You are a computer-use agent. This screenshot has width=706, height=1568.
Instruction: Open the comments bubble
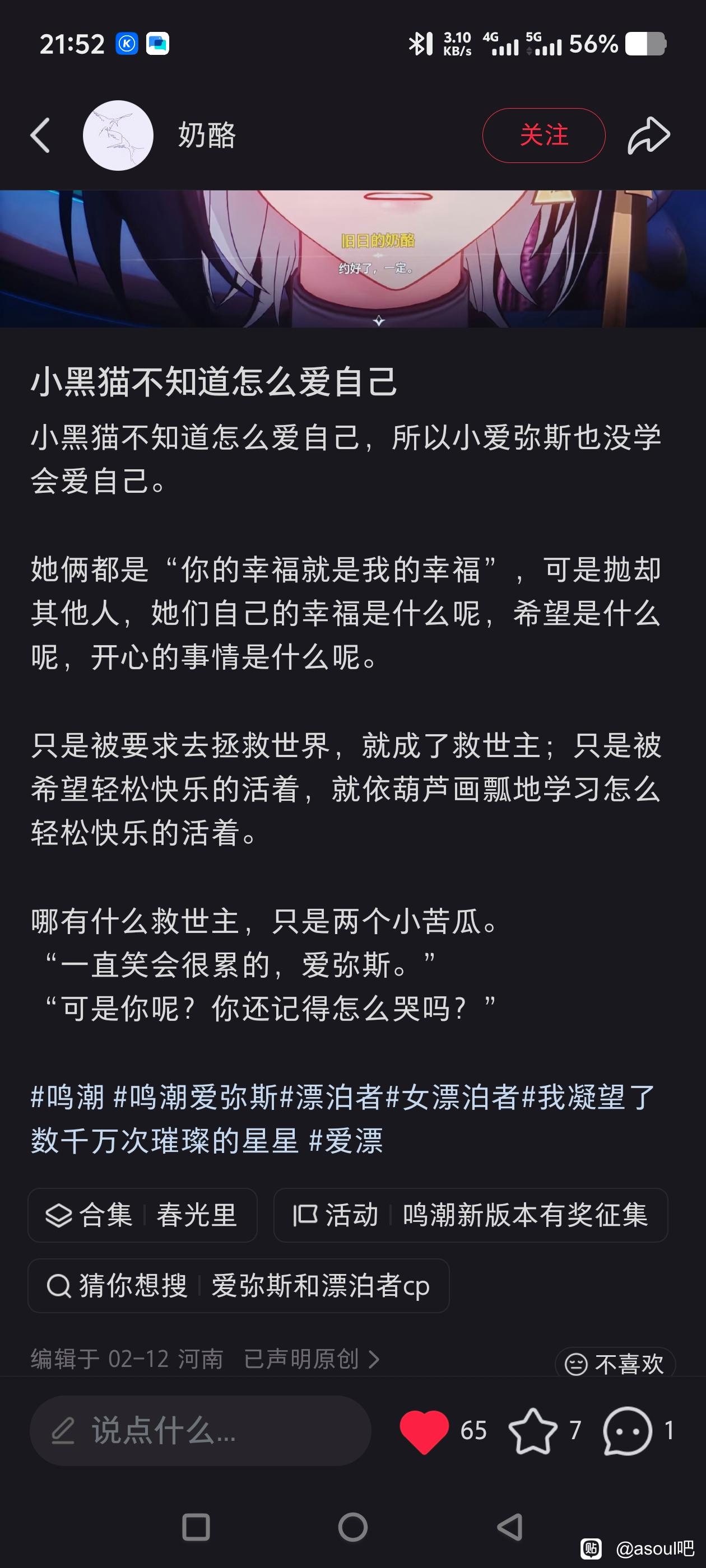pyautogui.click(x=628, y=1430)
